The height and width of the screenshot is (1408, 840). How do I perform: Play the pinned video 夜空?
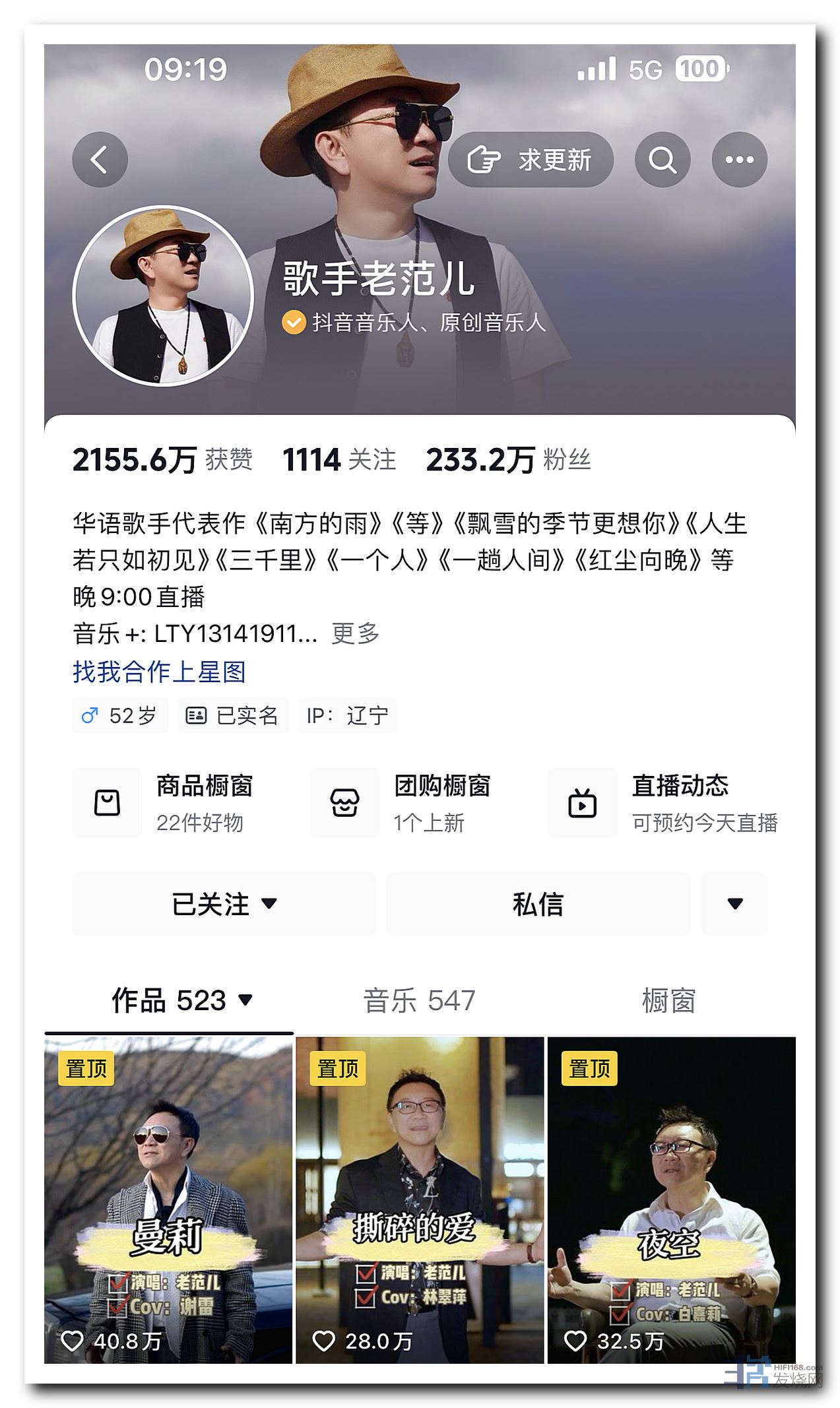pos(671,1201)
